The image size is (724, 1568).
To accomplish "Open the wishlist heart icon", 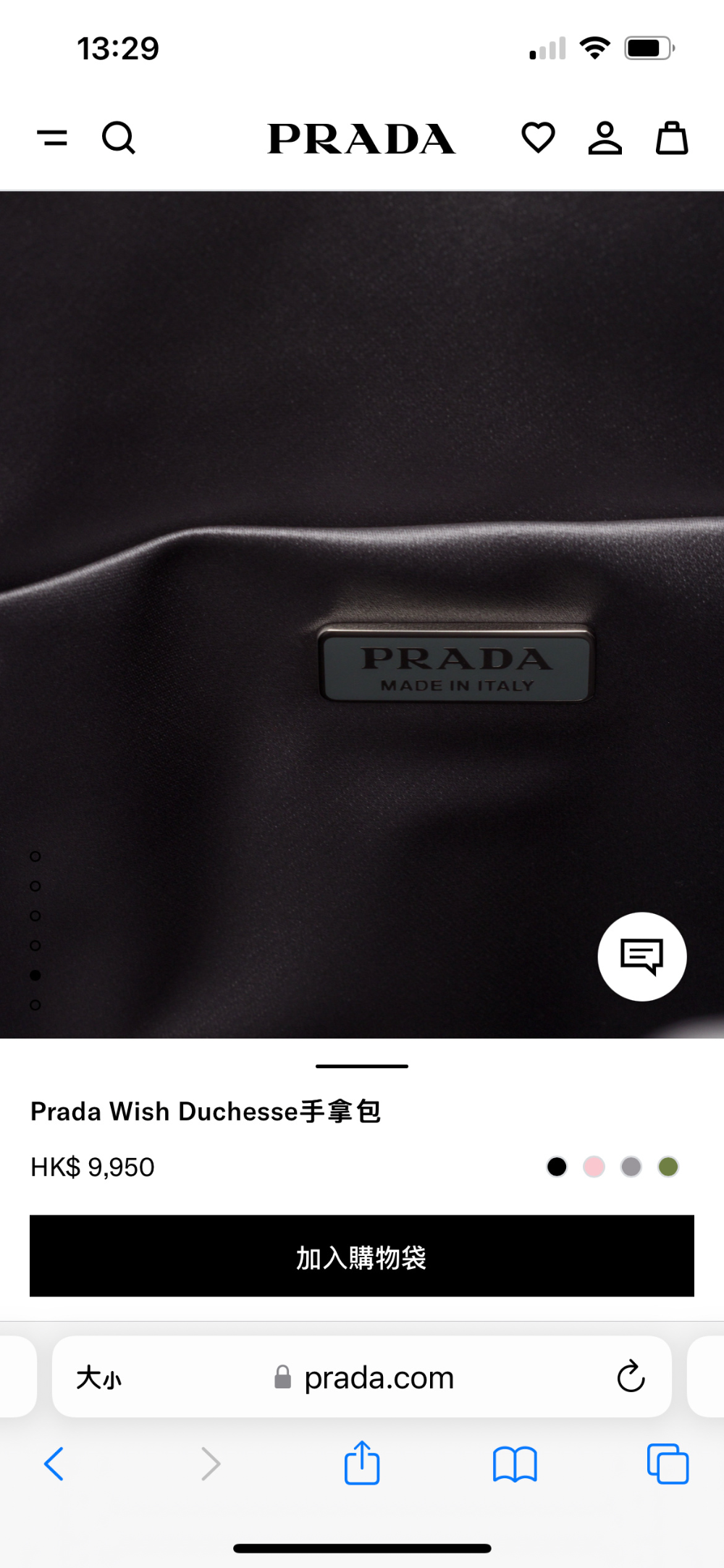I will click(538, 138).
